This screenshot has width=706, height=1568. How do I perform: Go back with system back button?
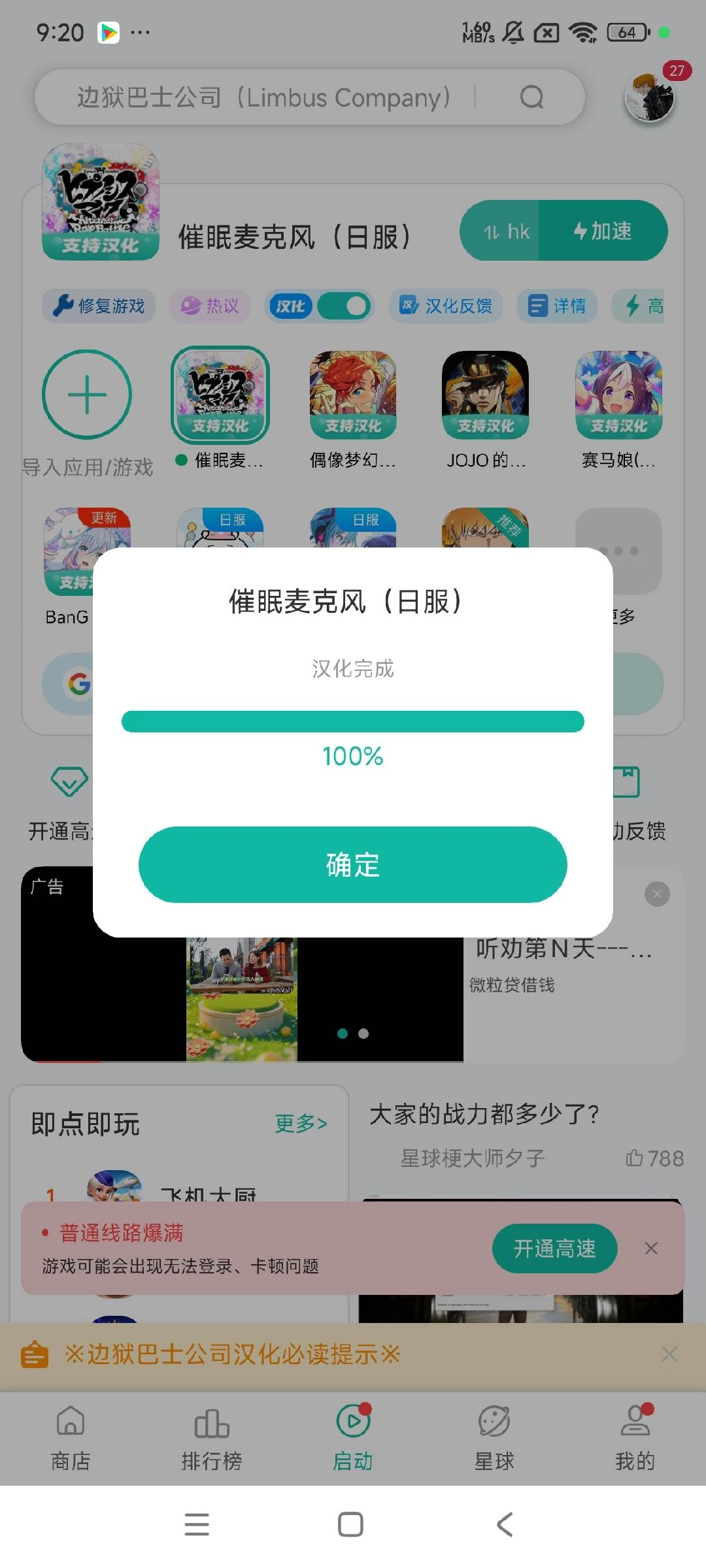point(505,1524)
